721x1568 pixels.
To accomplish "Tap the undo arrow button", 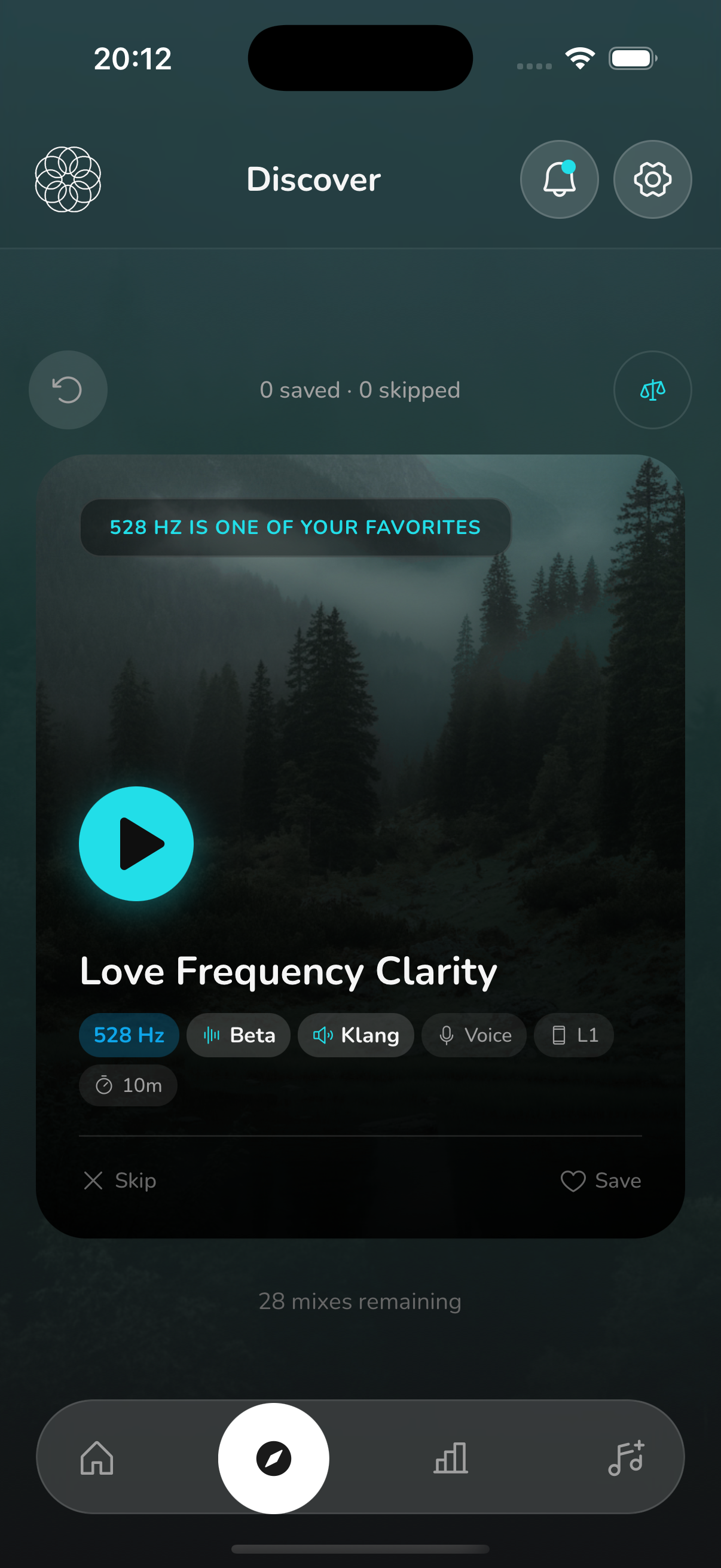I will coord(68,389).
